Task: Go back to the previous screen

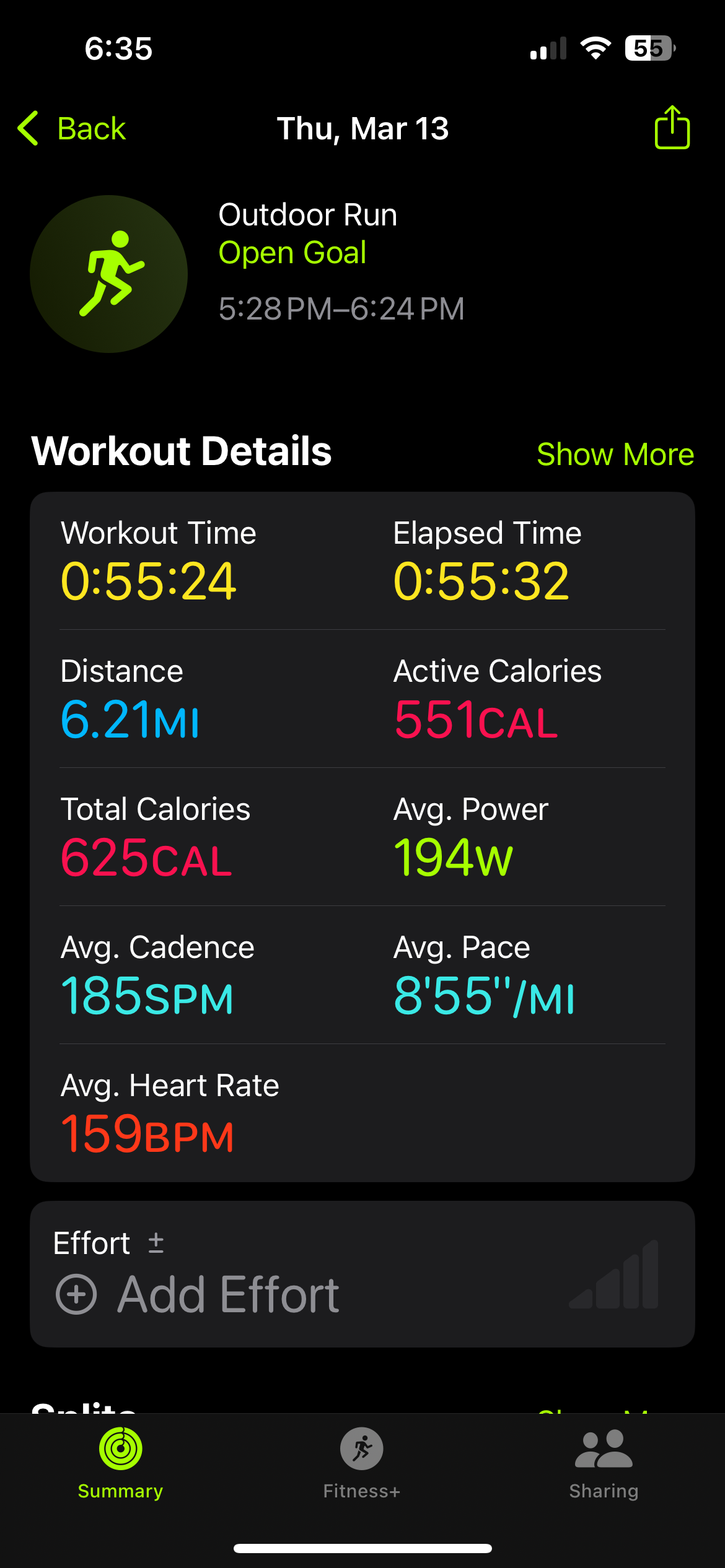Action: pyautogui.click(x=72, y=129)
